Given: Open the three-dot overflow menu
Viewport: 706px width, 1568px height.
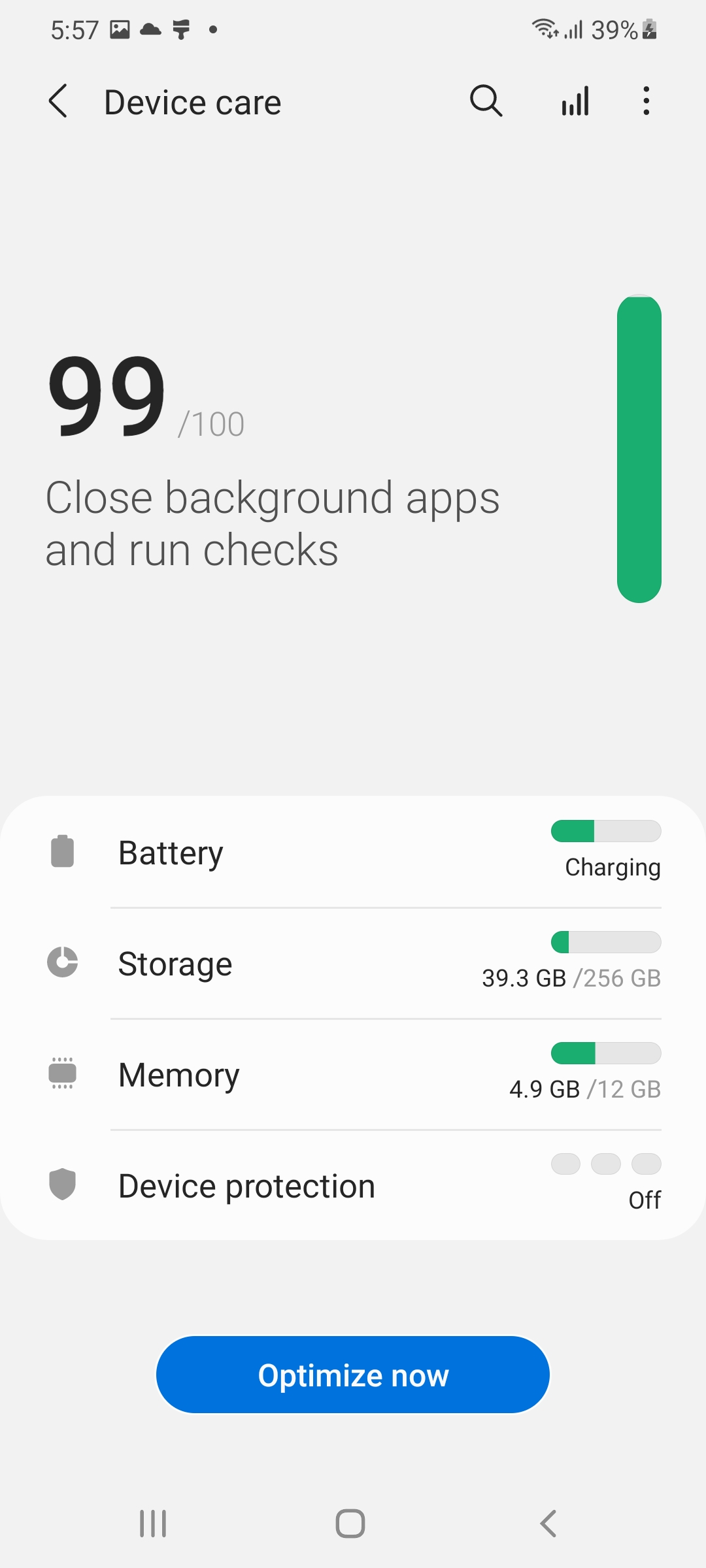Looking at the screenshot, I should point(646,101).
